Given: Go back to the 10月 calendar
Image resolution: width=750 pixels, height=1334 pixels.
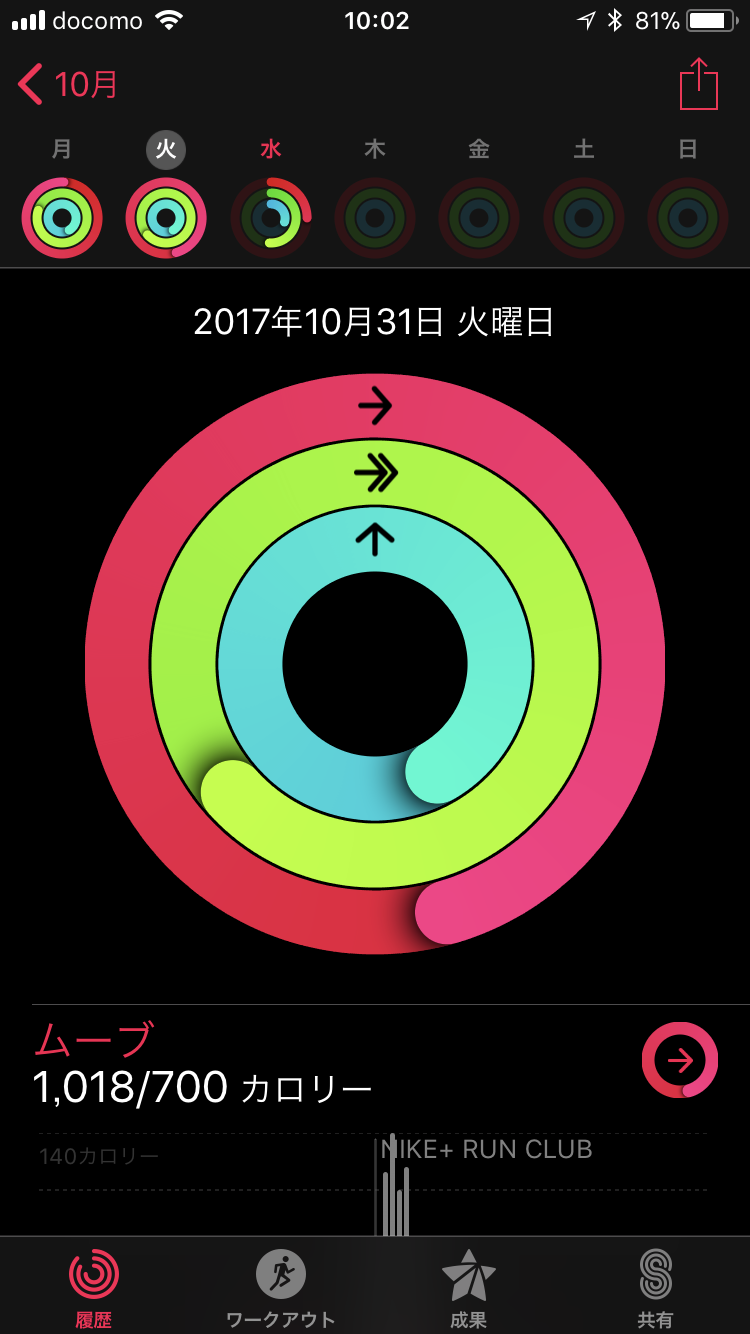Looking at the screenshot, I should 68,85.
